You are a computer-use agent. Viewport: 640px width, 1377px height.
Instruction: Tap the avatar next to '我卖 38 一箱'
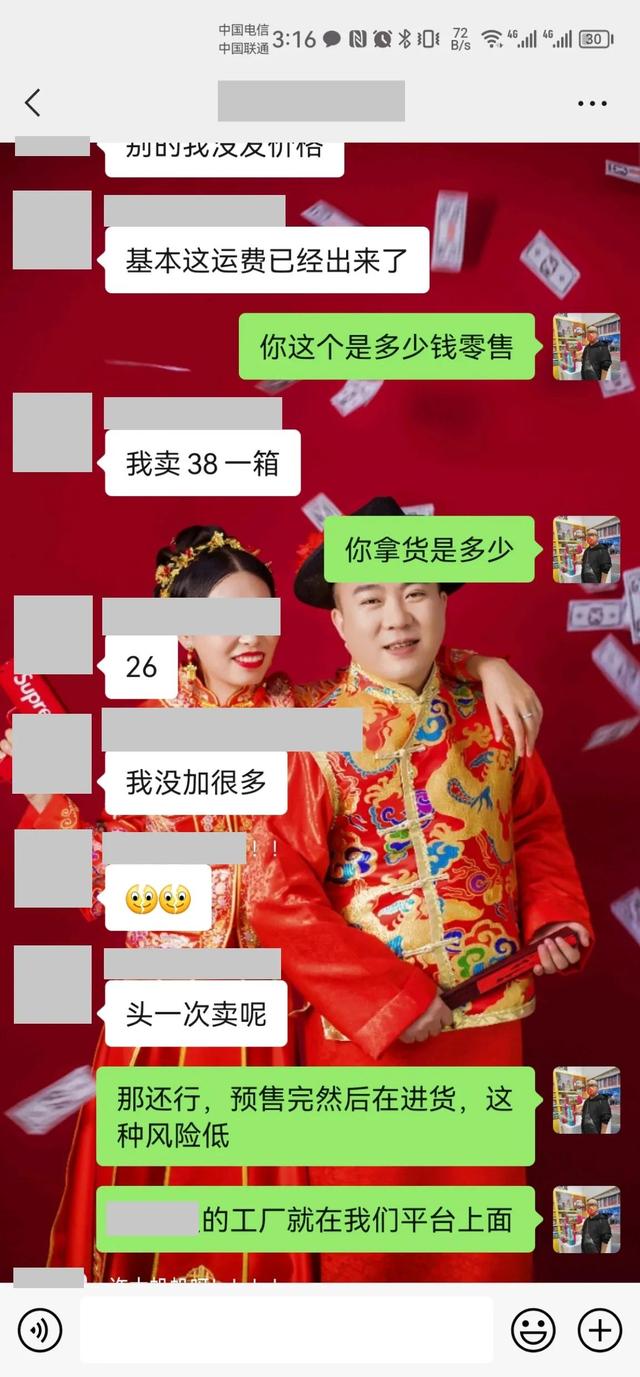click(52, 432)
